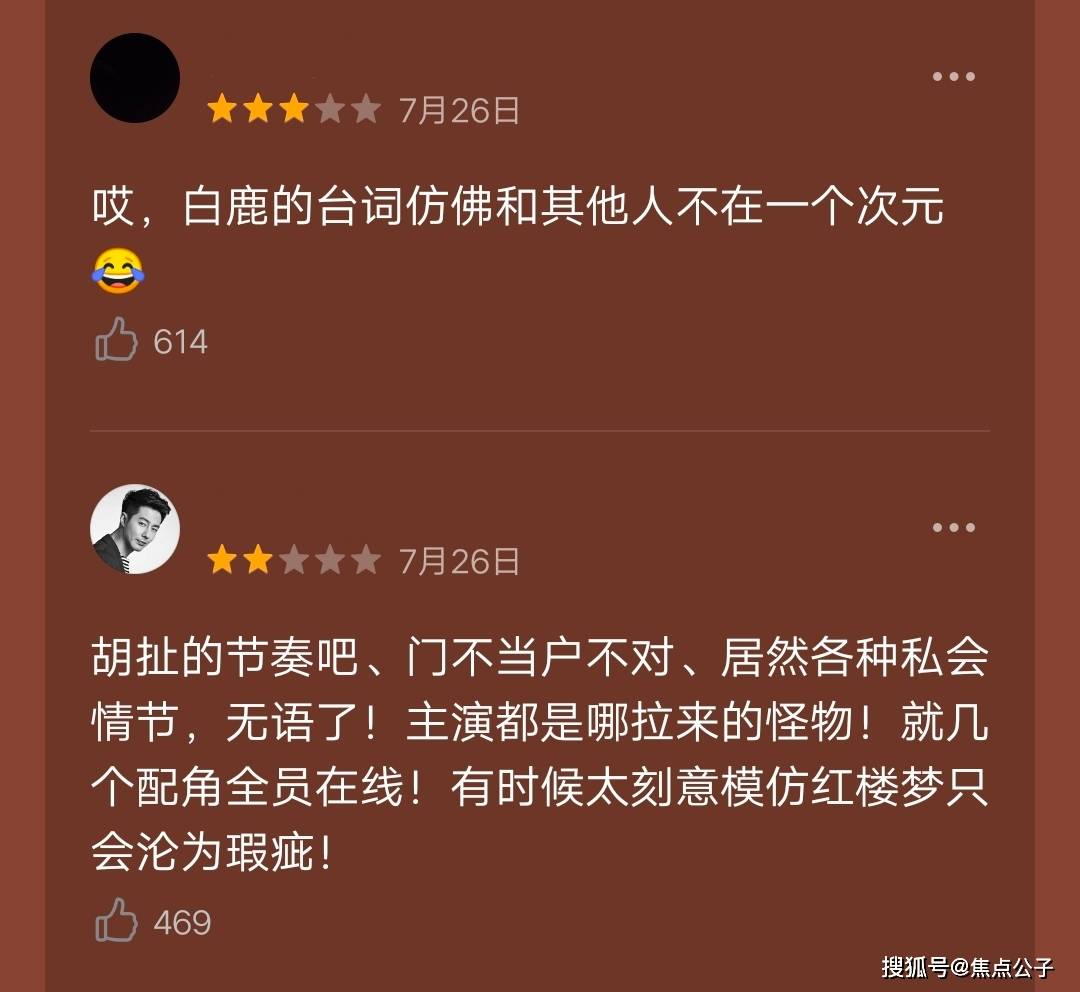Image resolution: width=1080 pixels, height=992 pixels.
Task: Open the black avatar of first reviewer
Action: coord(135,78)
